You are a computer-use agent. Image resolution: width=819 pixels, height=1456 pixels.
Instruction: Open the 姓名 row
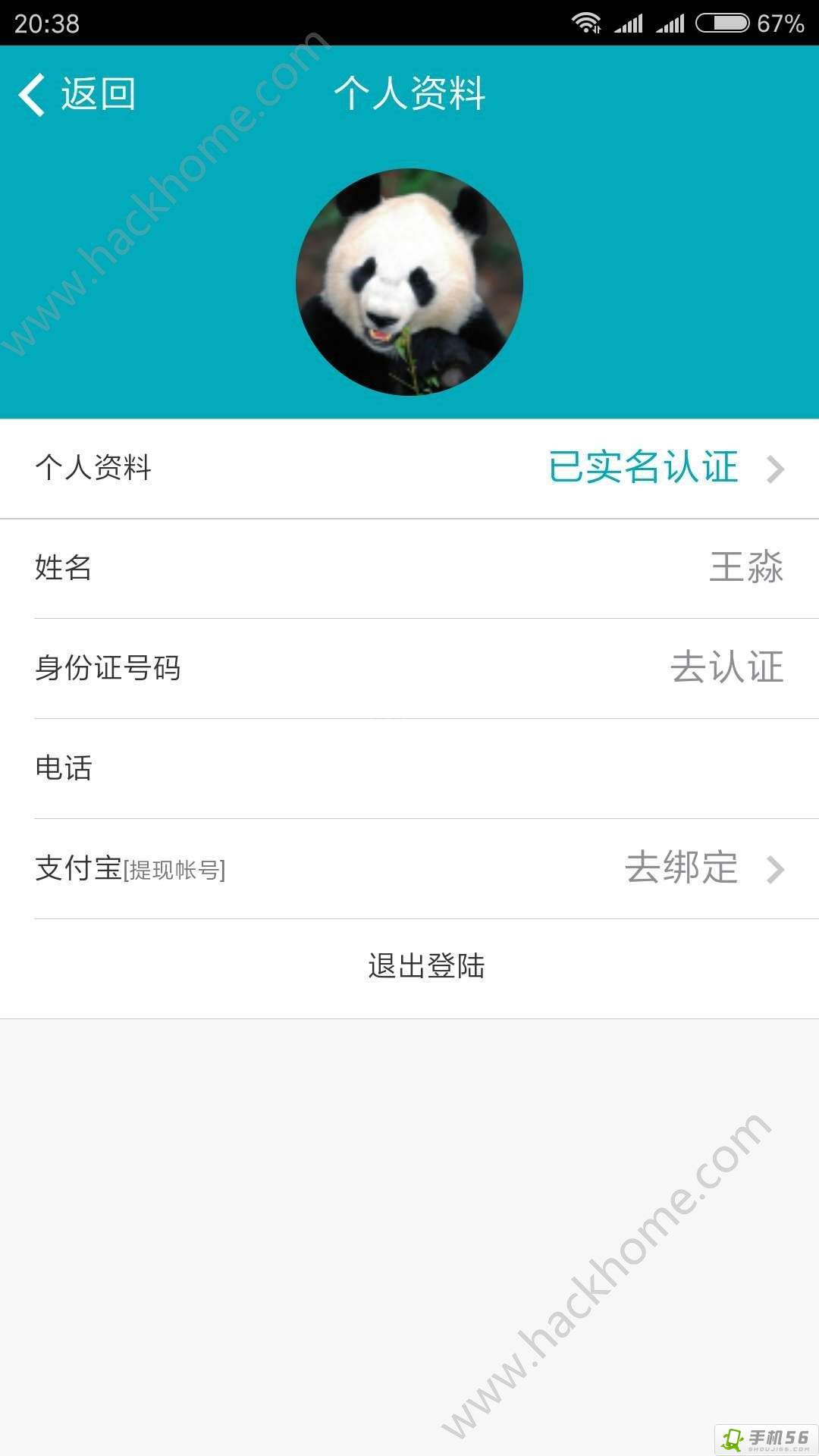click(x=409, y=568)
